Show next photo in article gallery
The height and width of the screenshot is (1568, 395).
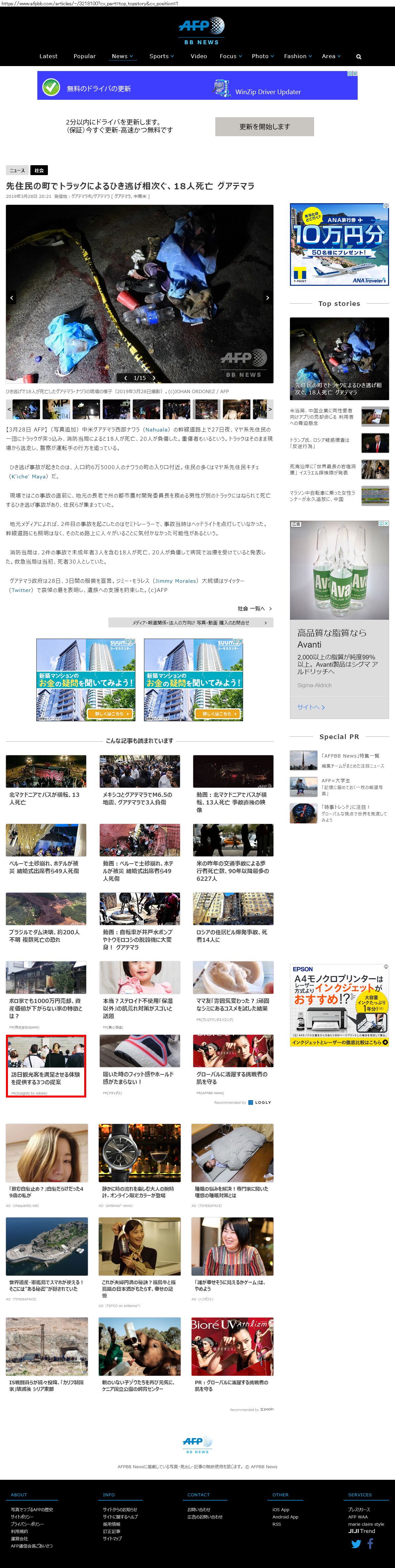pyautogui.click(x=267, y=298)
